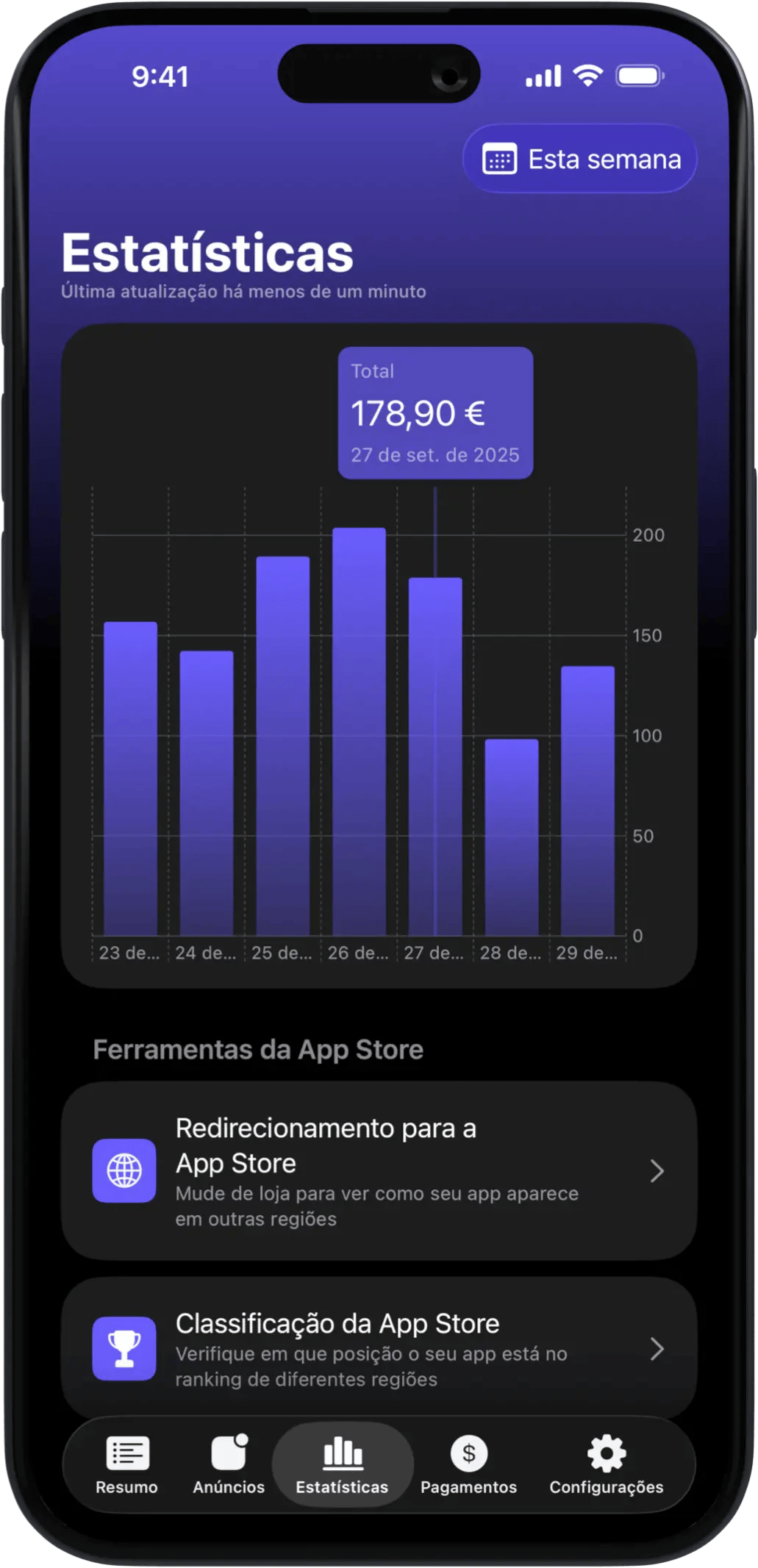The height and width of the screenshot is (1568, 758).
Task: Select the 23 de... bar in the chart
Action: (x=130, y=778)
